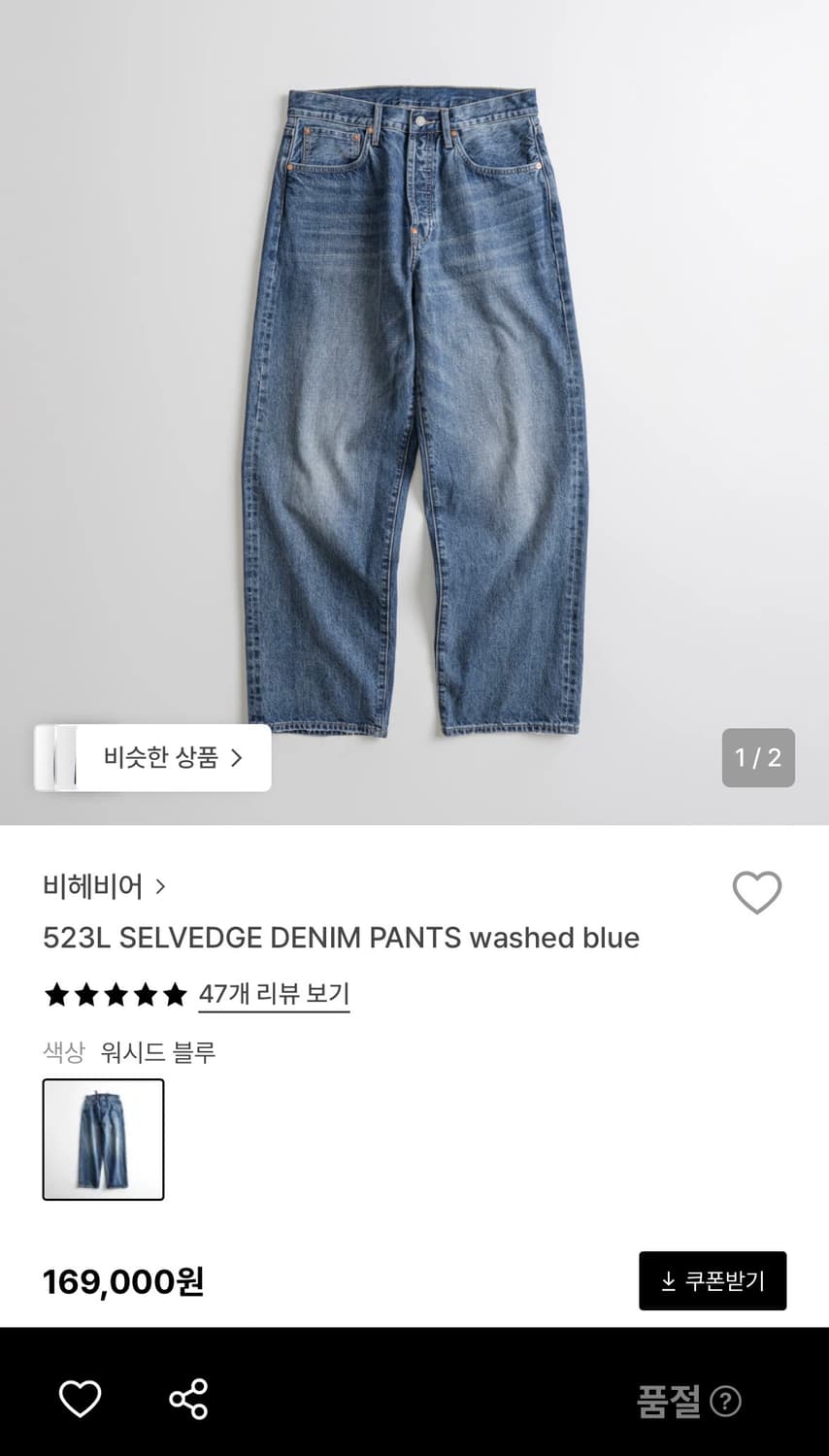This screenshot has width=829, height=1456.
Task: Toggle favorite using the bottom-left heart
Action: coord(80,1399)
